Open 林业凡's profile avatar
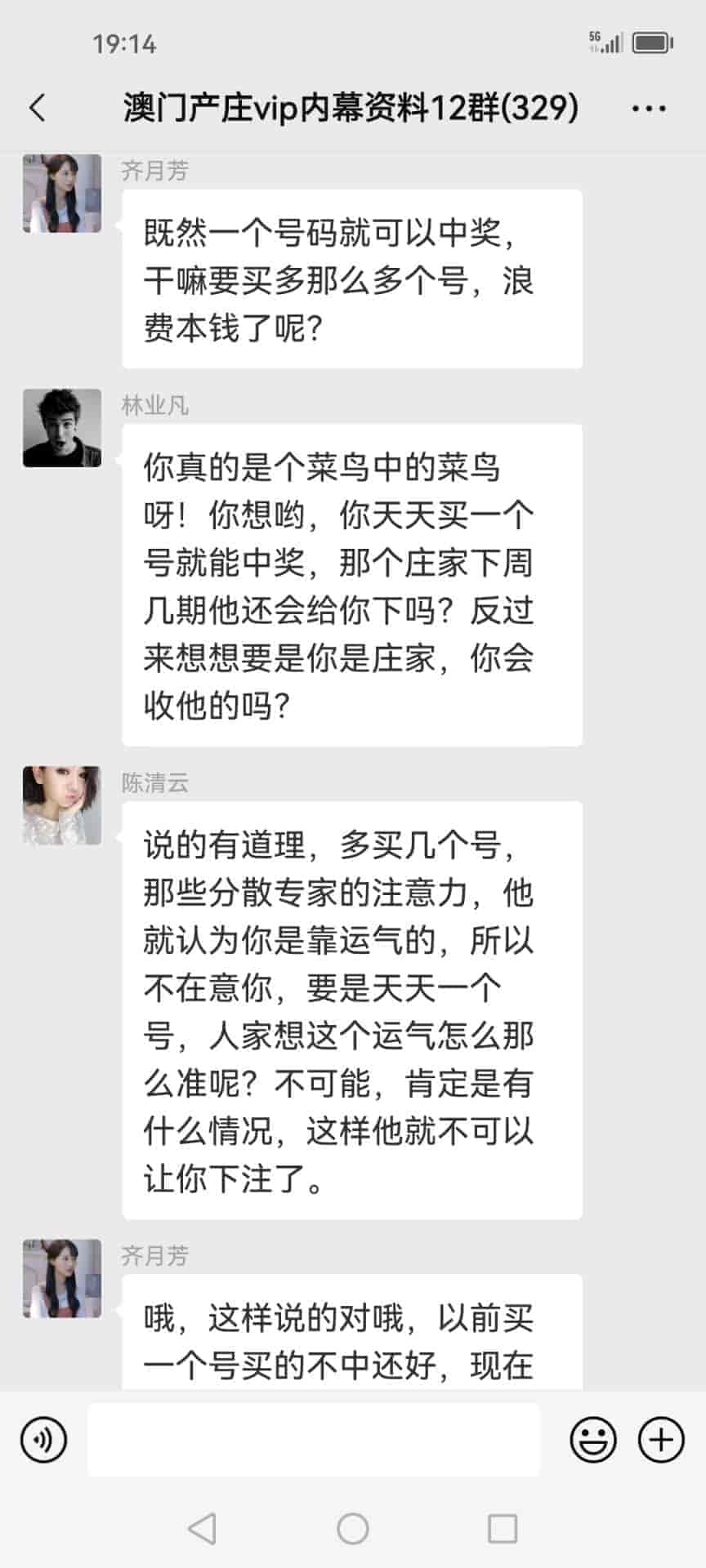Viewport: 706px width, 1568px height. point(62,428)
